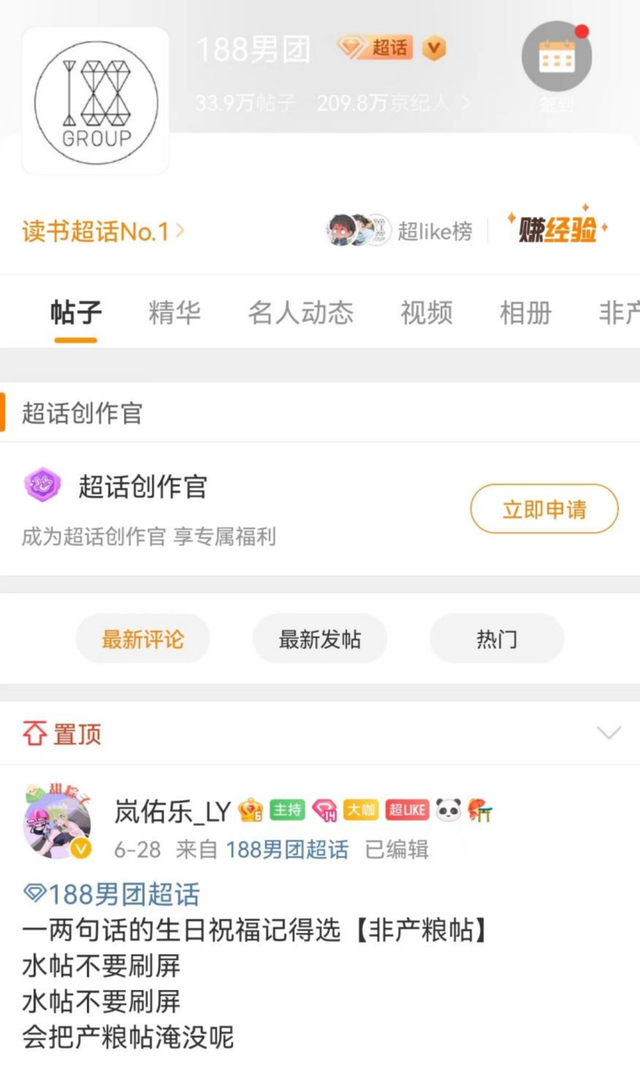Viewport: 640px width, 1077px height.
Task: Open 读书超话No.1 ranking link
Action: point(103,232)
